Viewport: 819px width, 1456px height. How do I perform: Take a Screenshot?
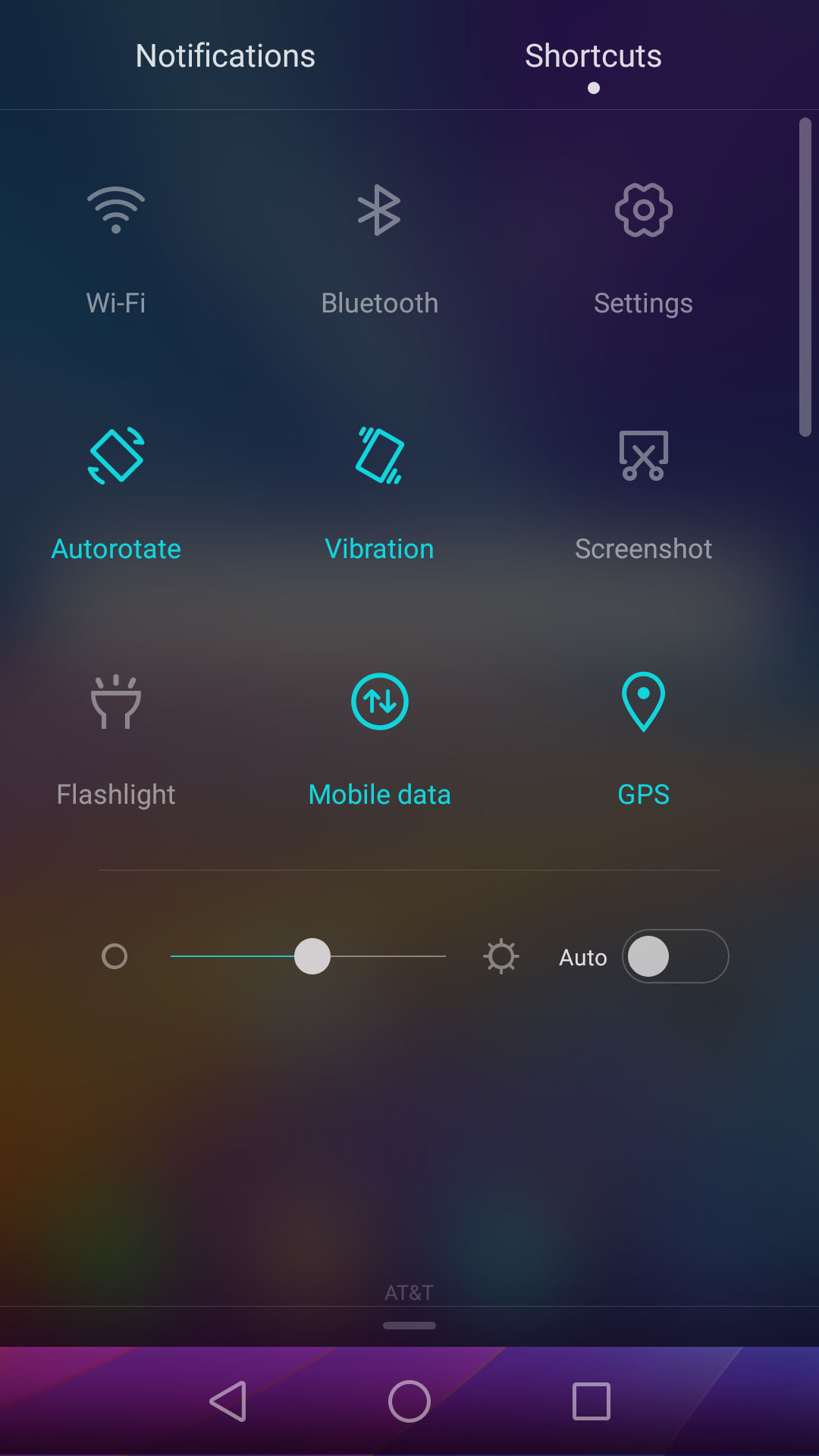[x=643, y=456]
